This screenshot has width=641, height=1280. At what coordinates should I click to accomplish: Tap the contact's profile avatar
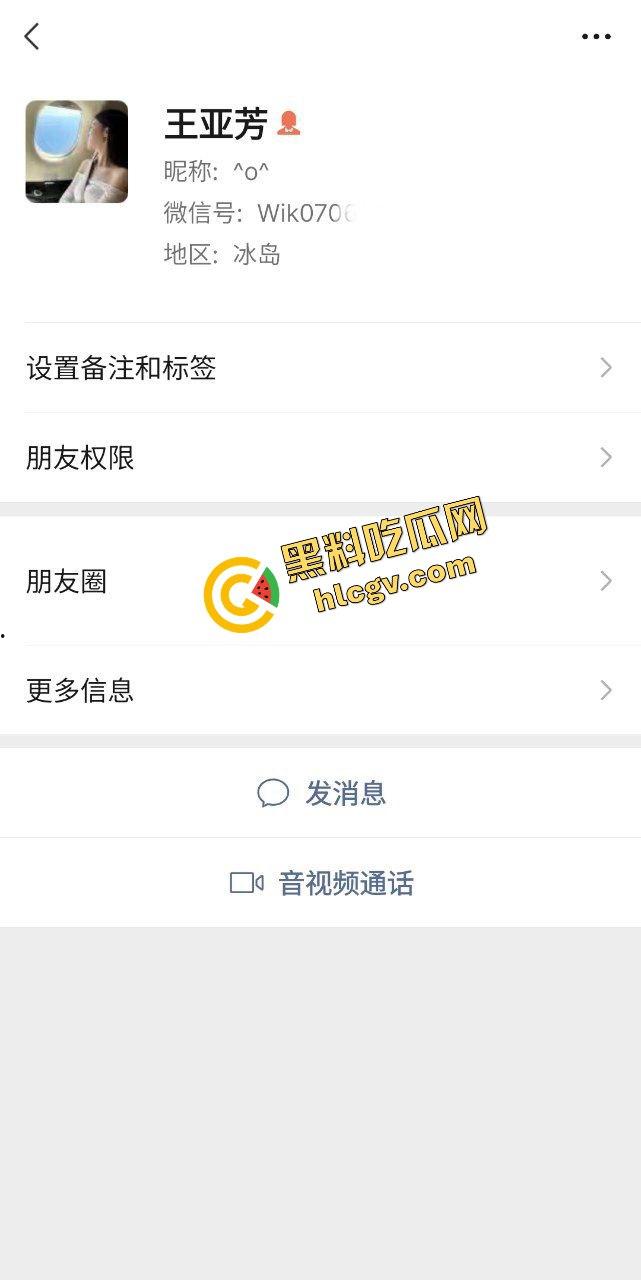pyautogui.click(x=77, y=152)
